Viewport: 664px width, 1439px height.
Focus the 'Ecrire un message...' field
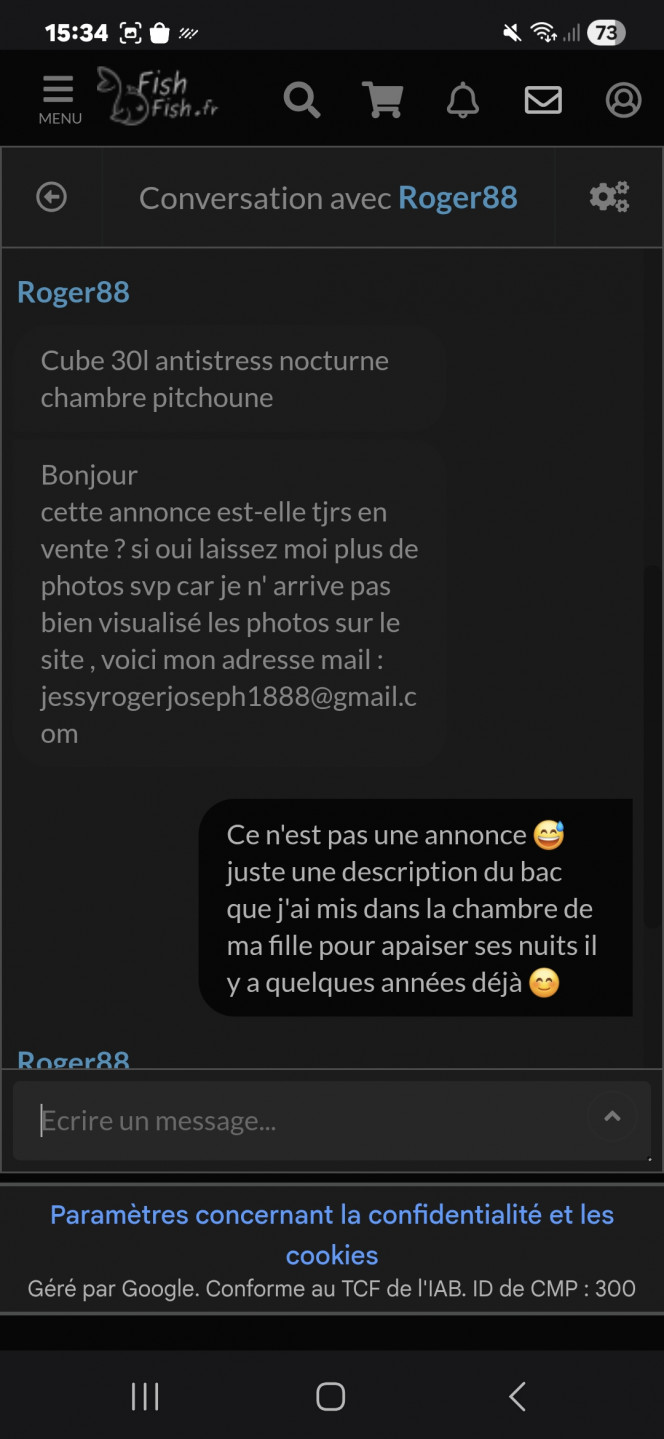(x=300, y=1120)
